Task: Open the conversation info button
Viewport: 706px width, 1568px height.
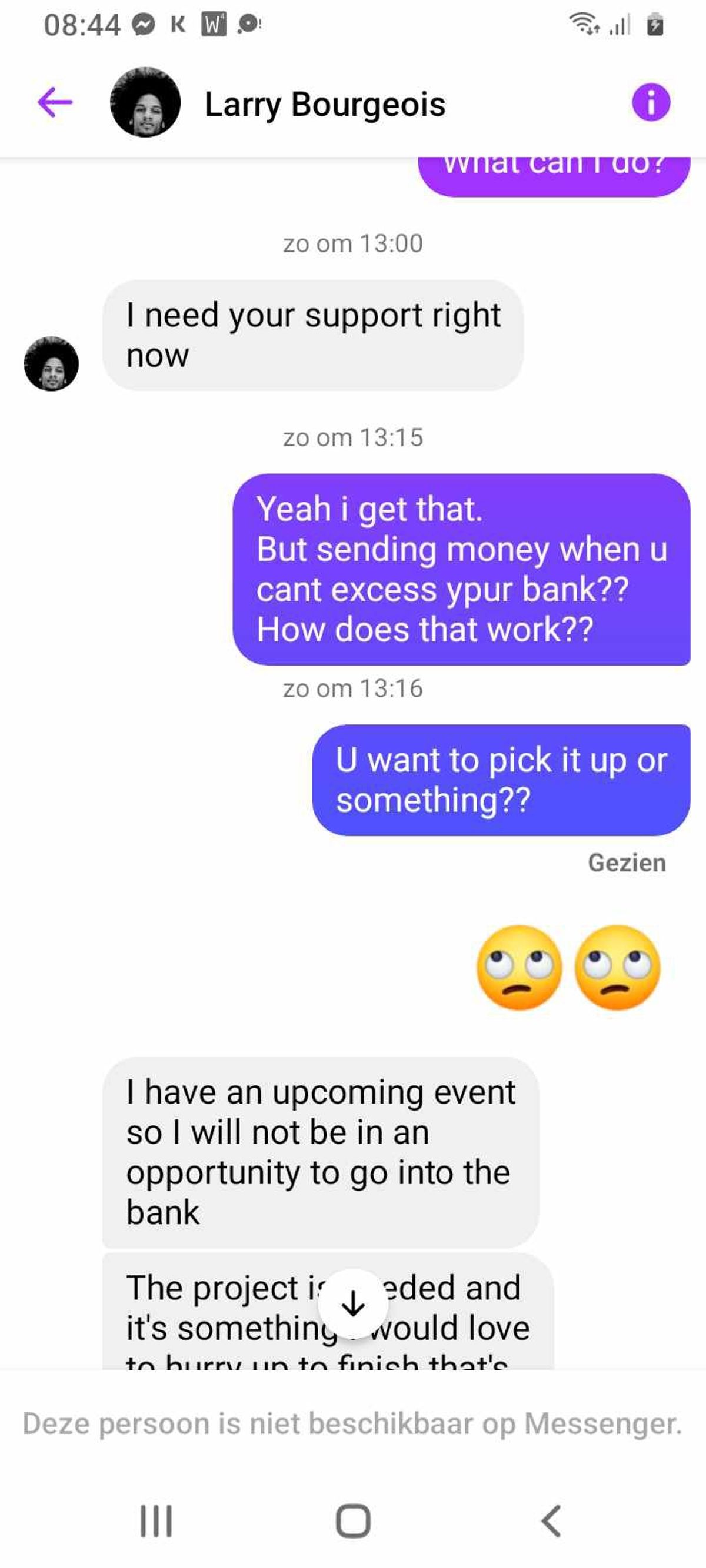Action: point(651,102)
